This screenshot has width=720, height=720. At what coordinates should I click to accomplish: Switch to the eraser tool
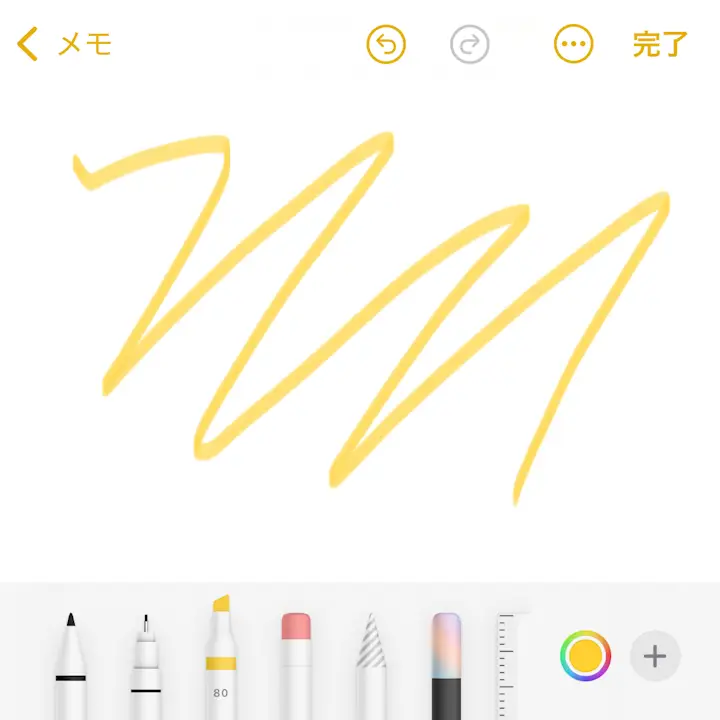pyautogui.click(x=296, y=665)
